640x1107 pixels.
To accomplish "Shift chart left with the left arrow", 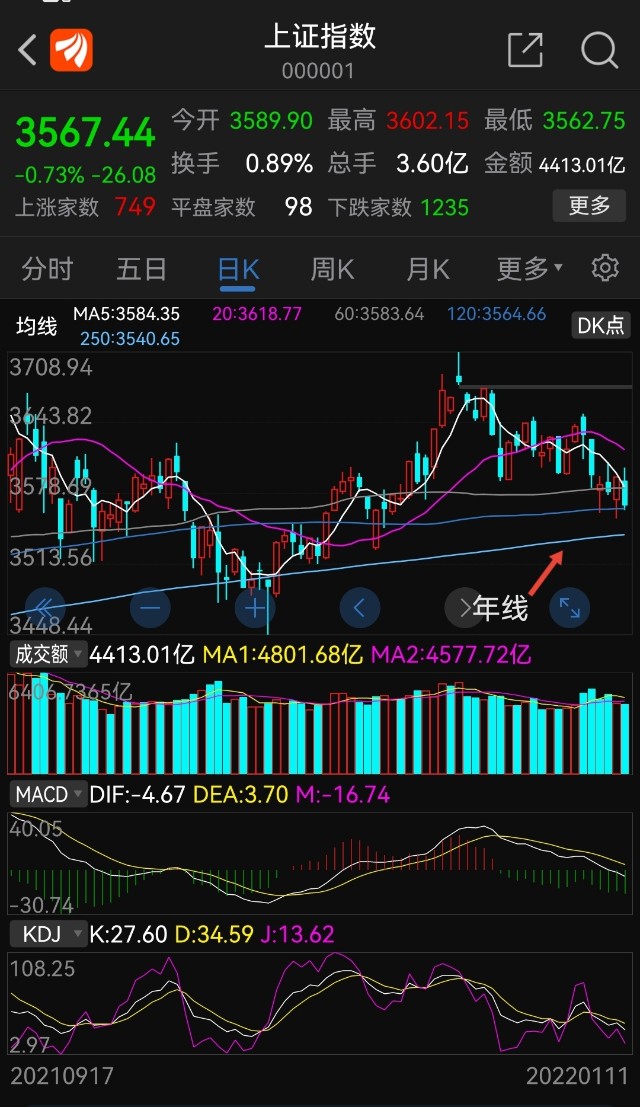I will click(360, 607).
